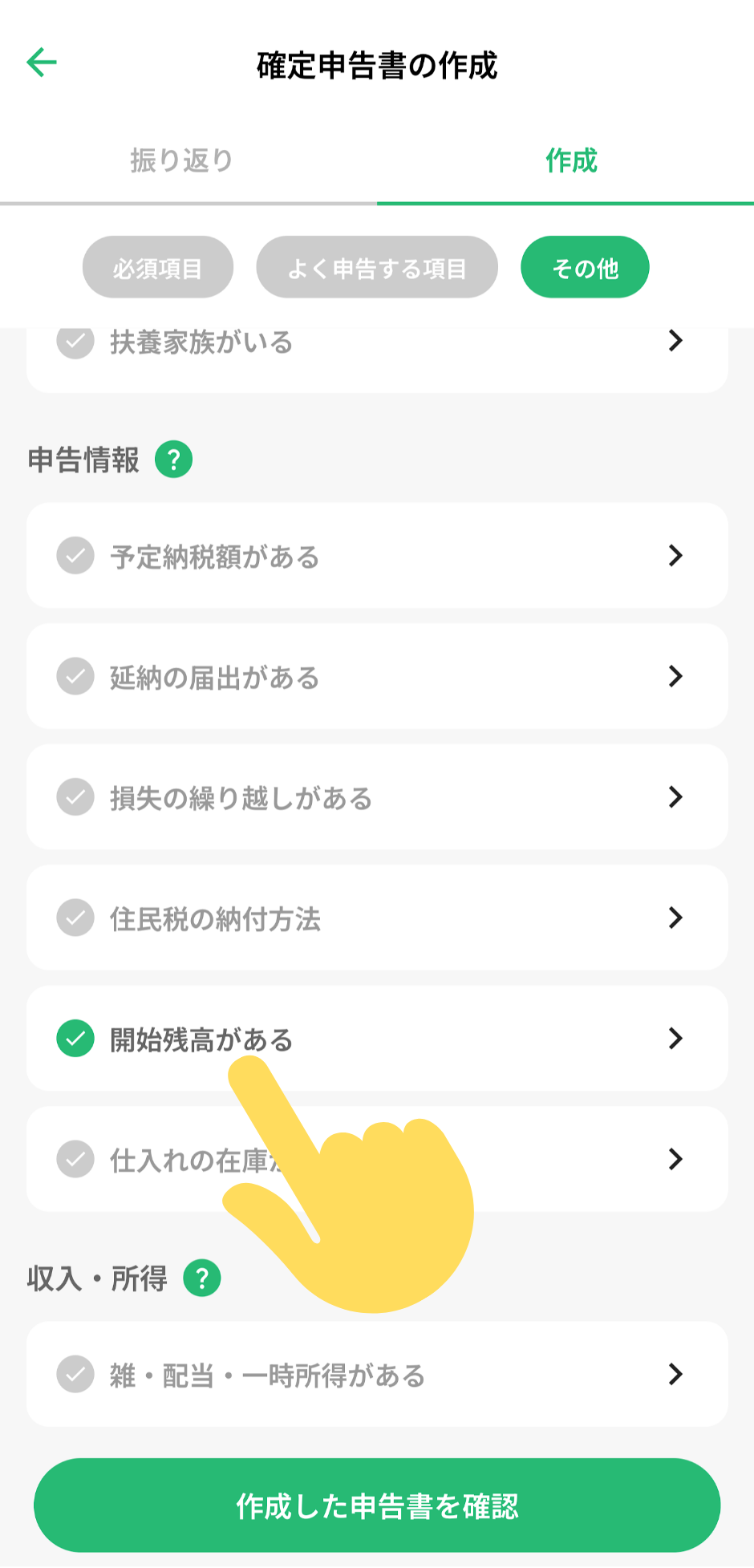The height and width of the screenshot is (1568, 754).
Task: Go back using the green arrow
Action: (x=42, y=63)
